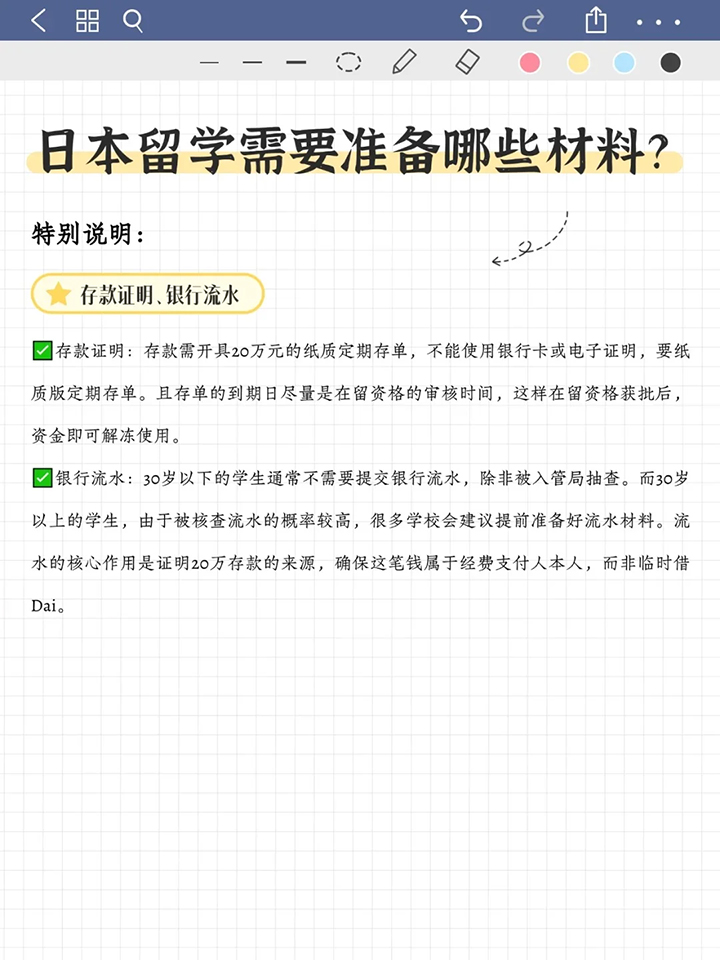Undo the last action
This screenshot has height=960, width=720.
coord(471,21)
